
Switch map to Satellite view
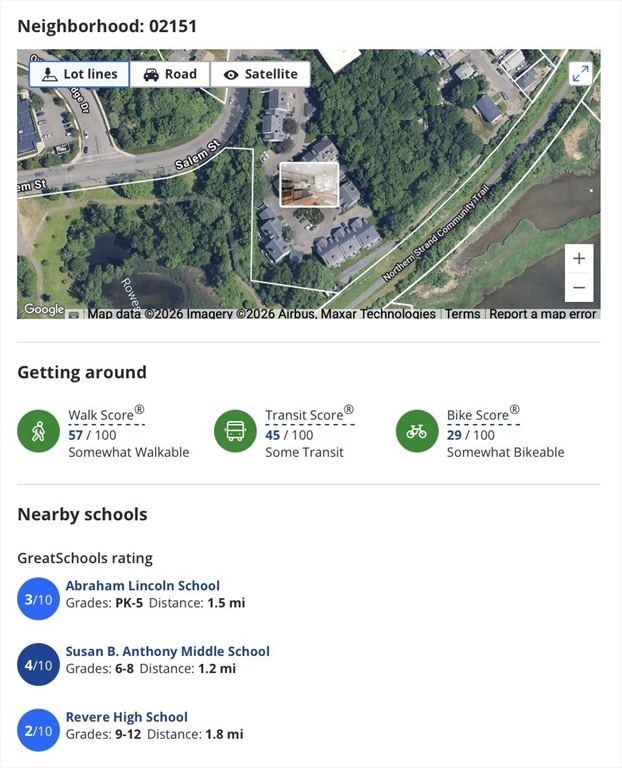[x=260, y=74]
